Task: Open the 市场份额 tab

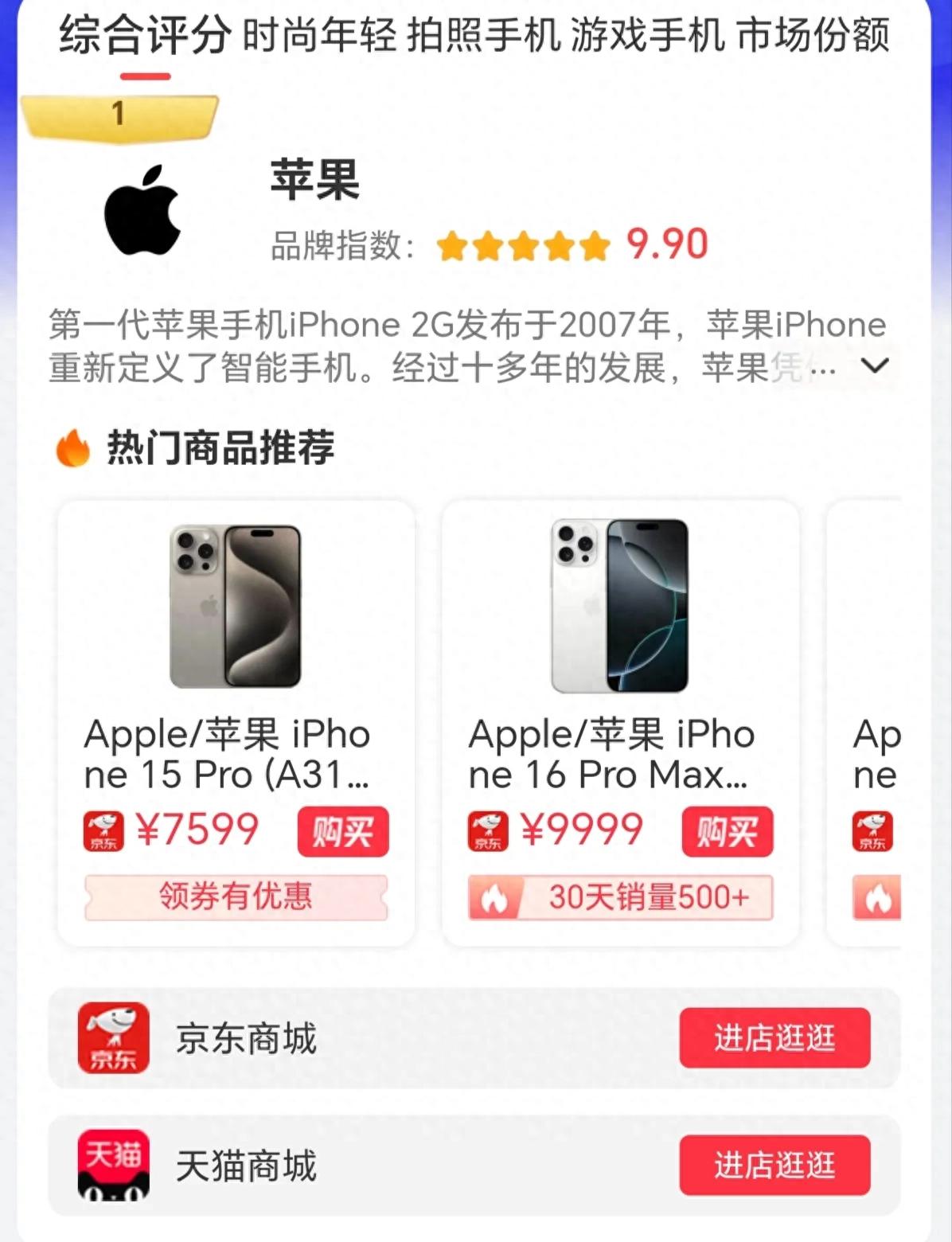Action: pos(813,36)
